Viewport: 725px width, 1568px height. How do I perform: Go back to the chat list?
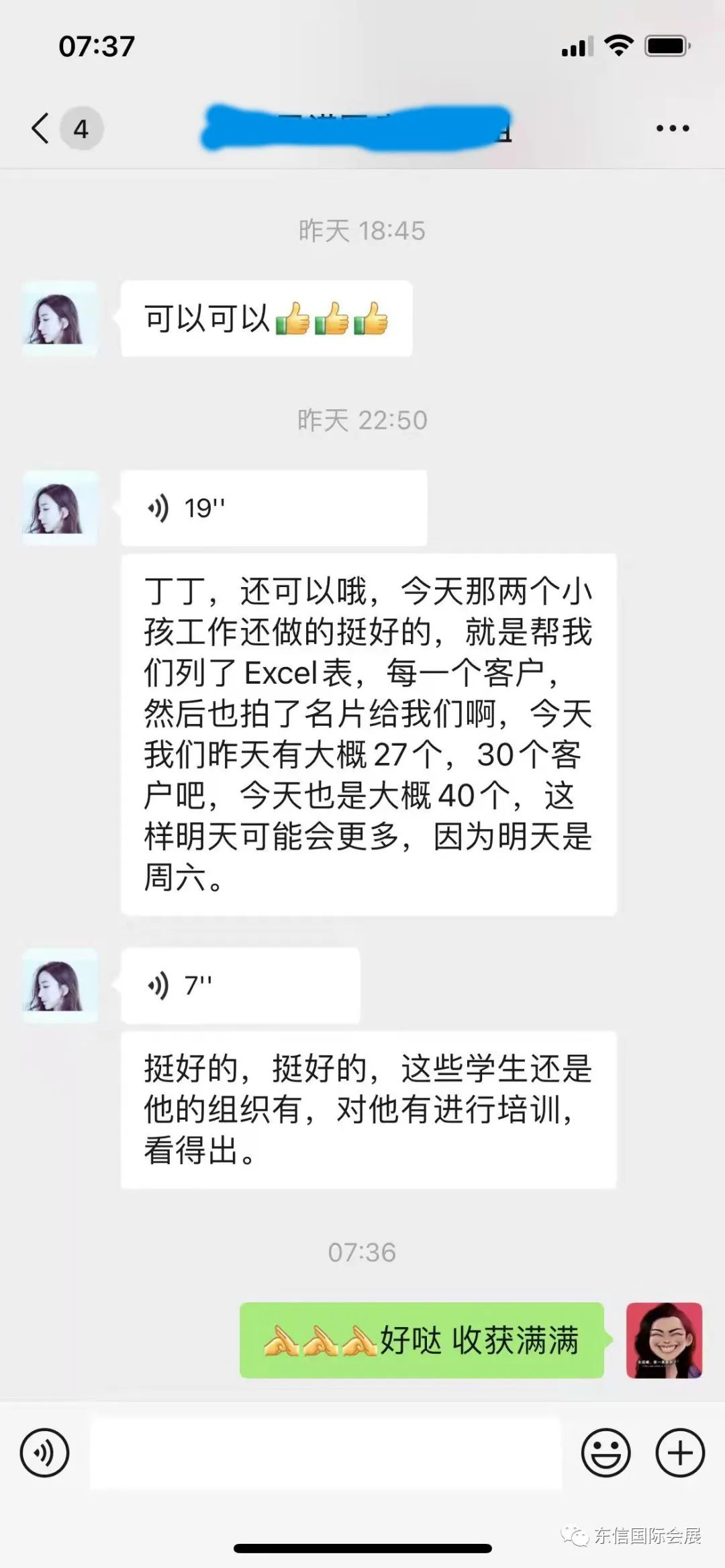click(40, 128)
